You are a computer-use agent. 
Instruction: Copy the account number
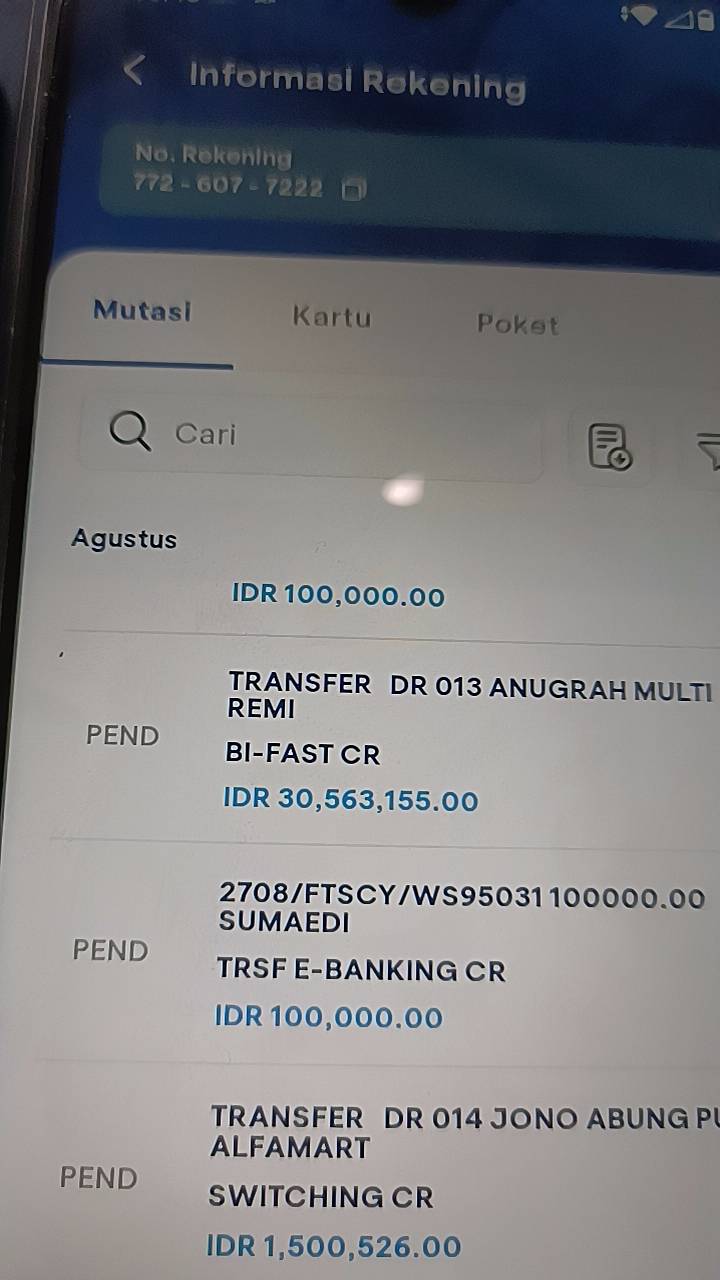354,189
